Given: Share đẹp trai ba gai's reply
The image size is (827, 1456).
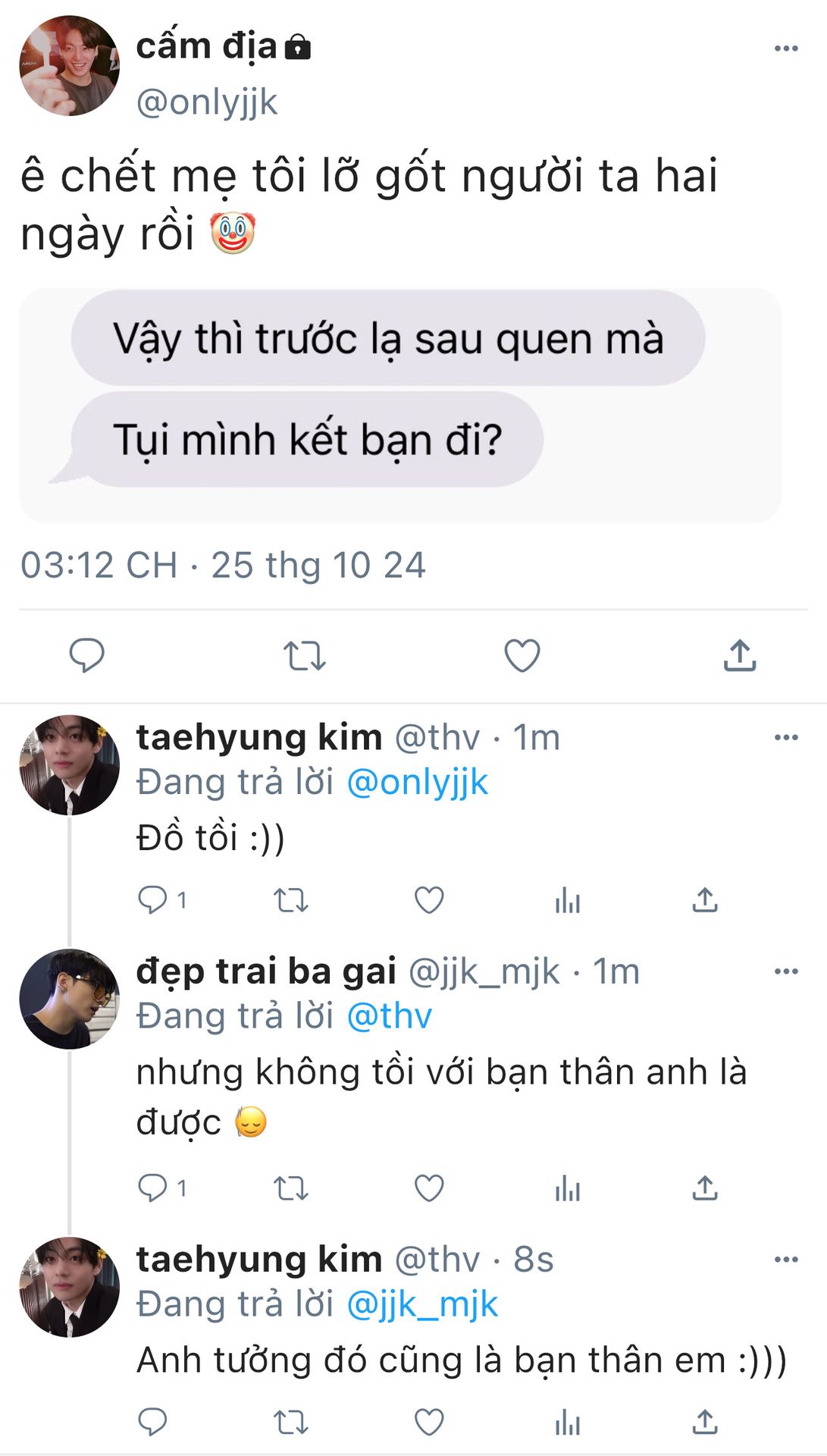Looking at the screenshot, I should (704, 1188).
